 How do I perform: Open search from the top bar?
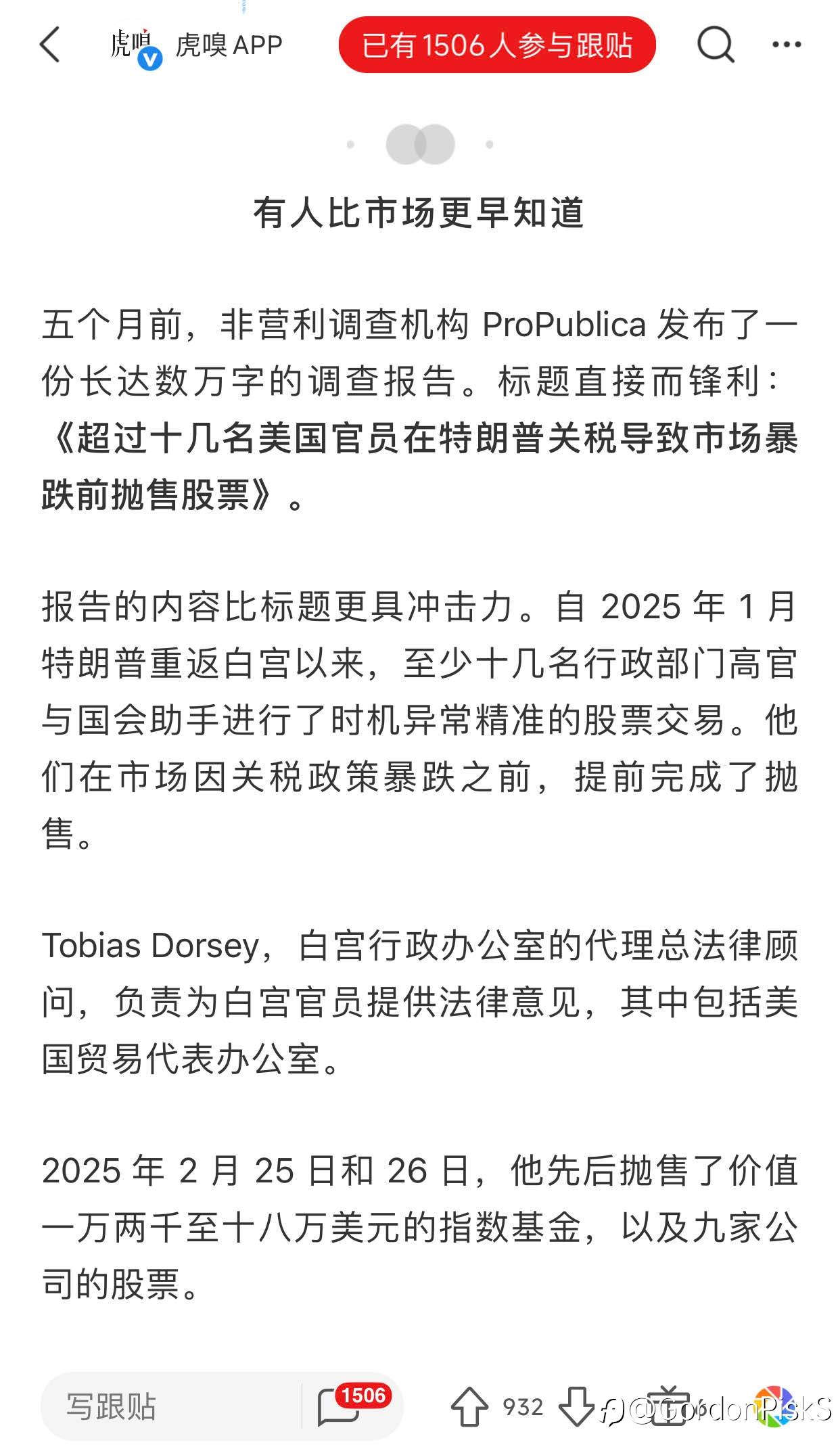pyautogui.click(x=715, y=44)
